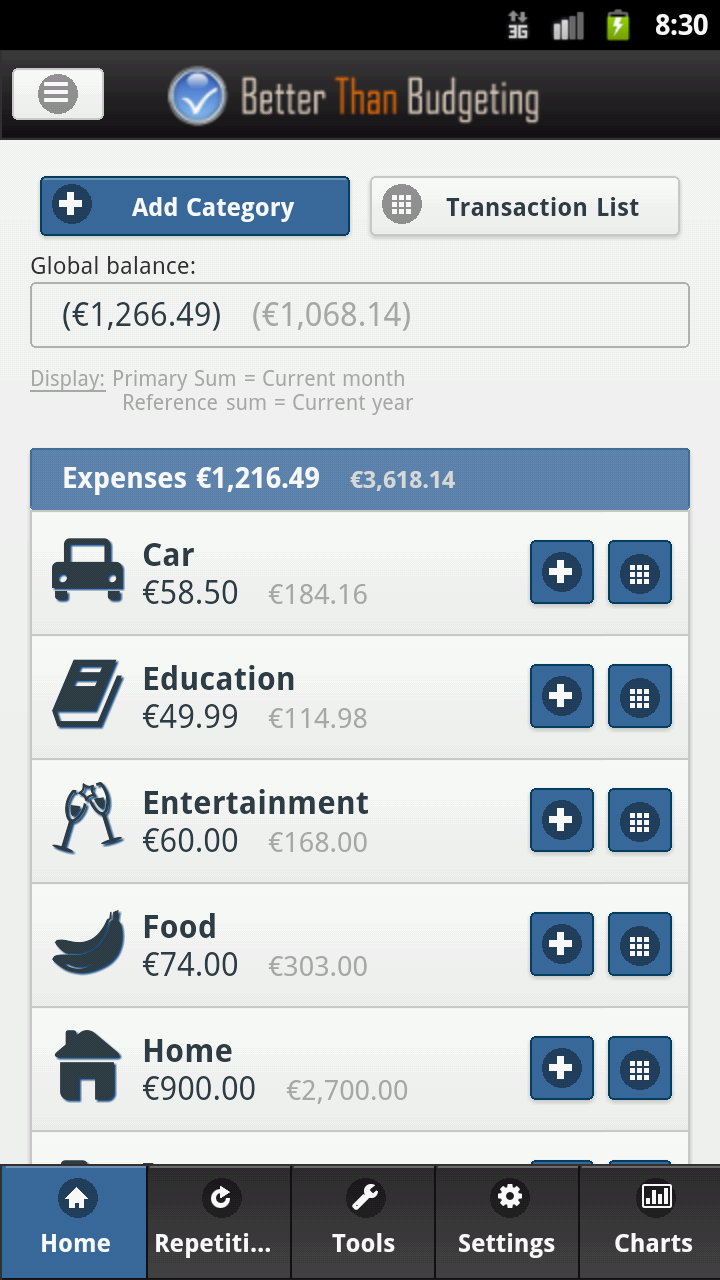Image resolution: width=720 pixels, height=1280 pixels.
Task: View Food transactions grid icon
Action: pyautogui.click(x=640, y=945)
